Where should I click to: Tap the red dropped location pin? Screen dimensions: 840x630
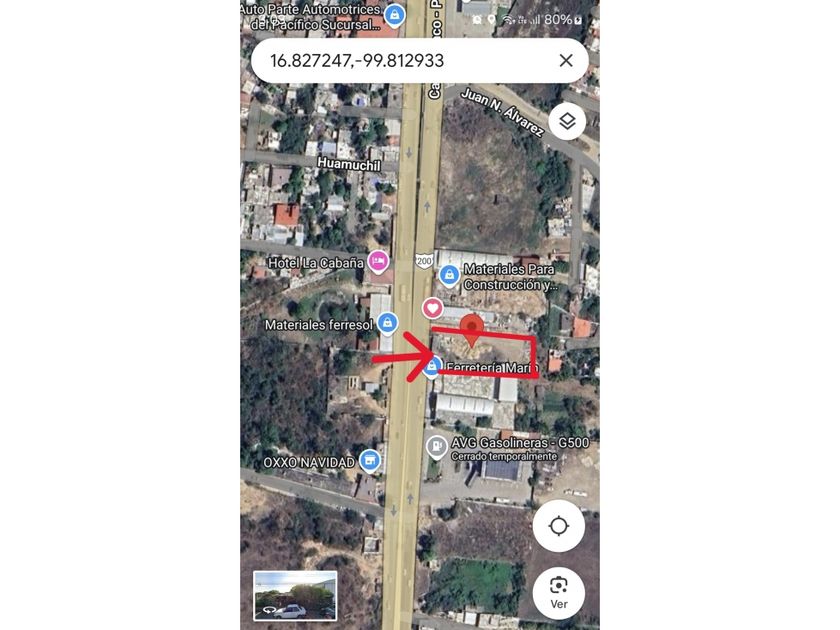point(471,328)
